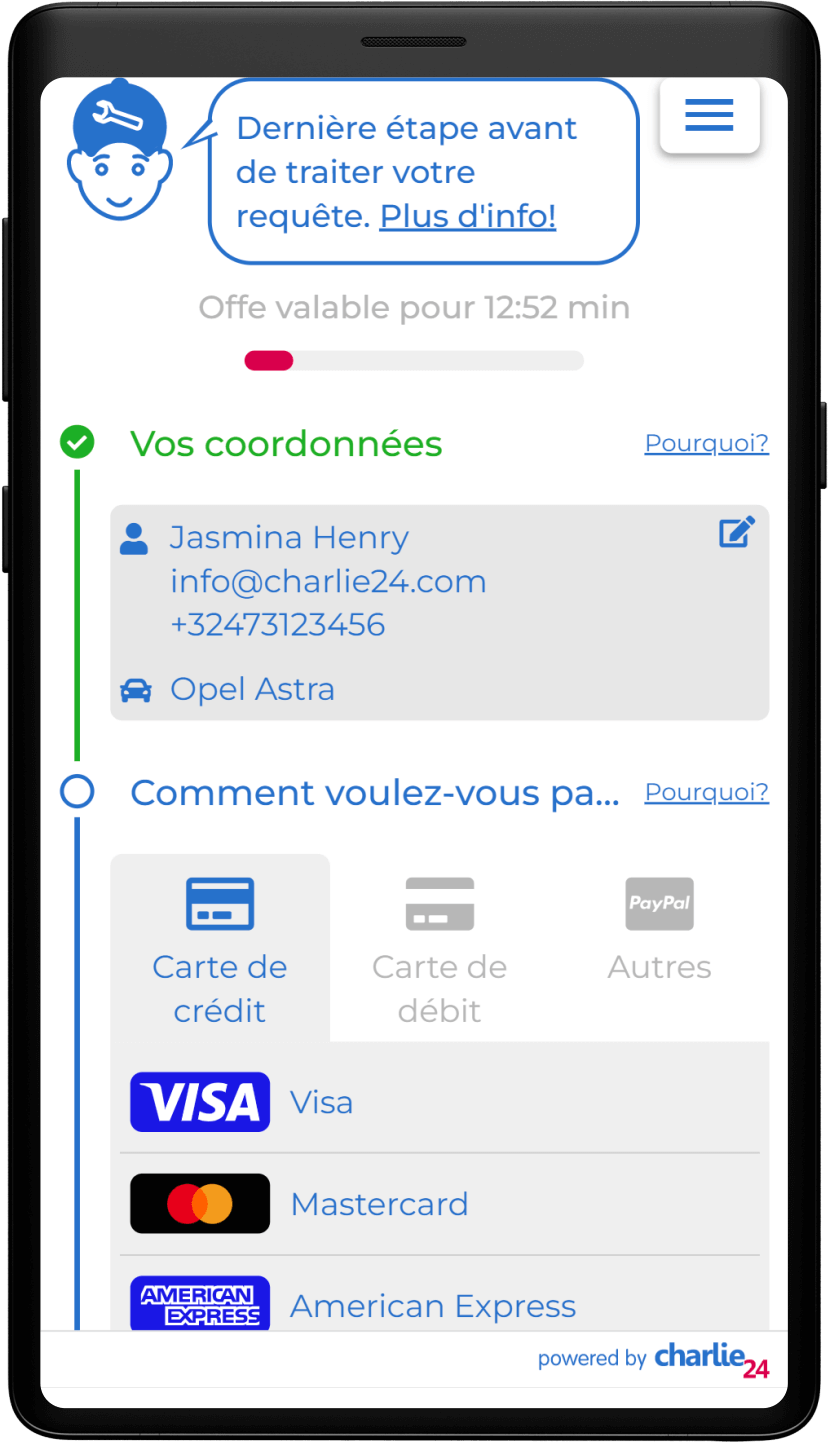Image resolution: width=830 pixels, height=1443 pixels.
Task: Switch to the Autres payment tab
Action: pyautogui.click(x=659, y=930)
